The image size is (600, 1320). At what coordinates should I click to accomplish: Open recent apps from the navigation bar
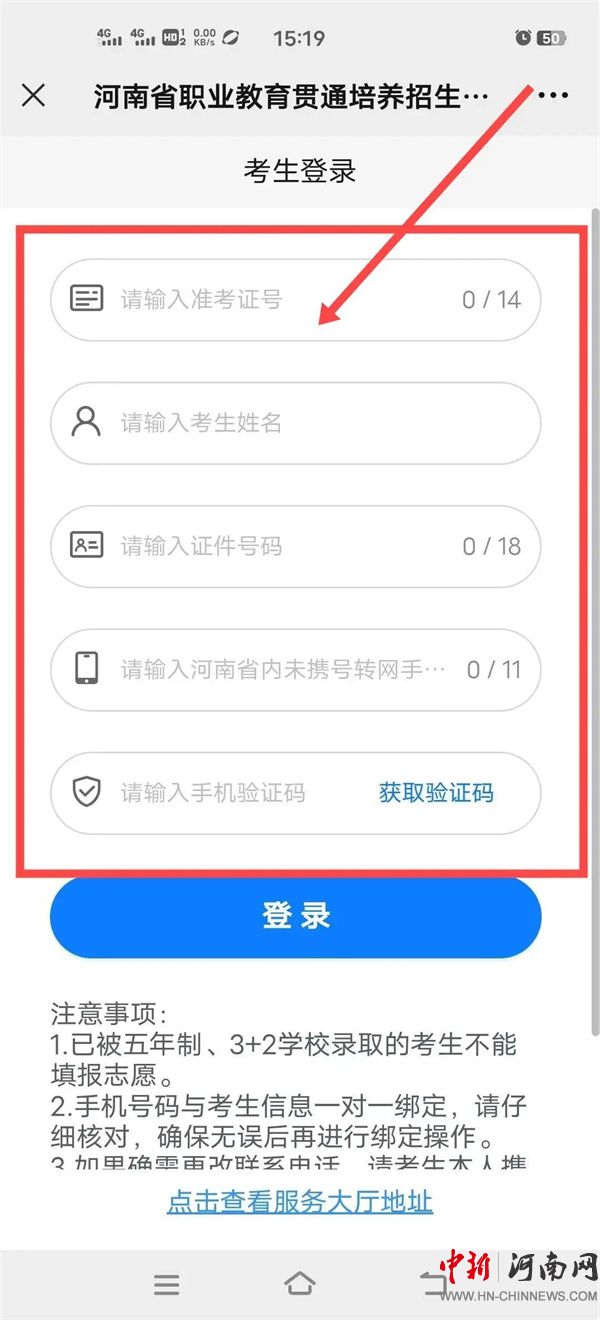[x=166, y=1284]
